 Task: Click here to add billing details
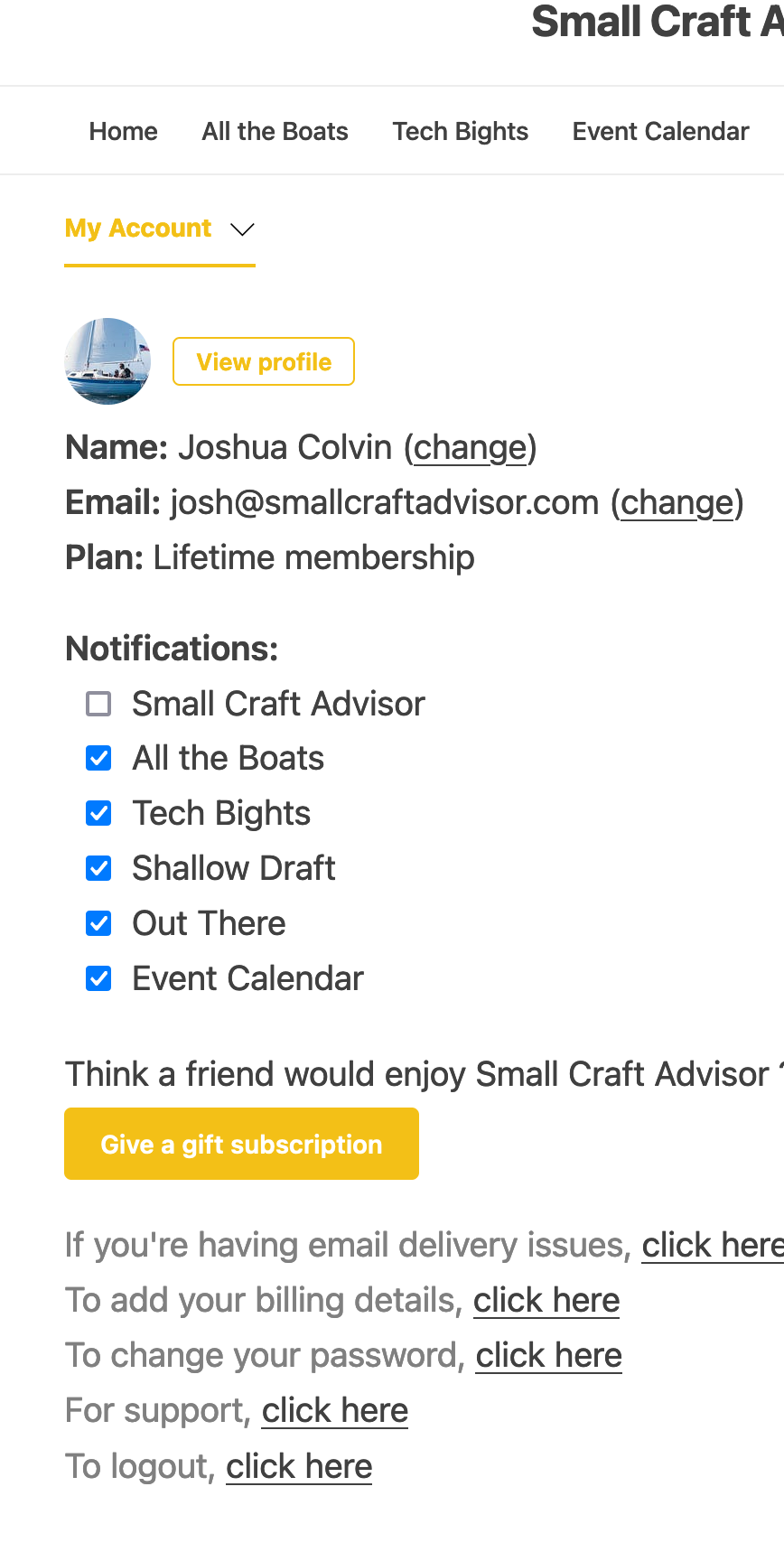[x=546, y=1301]
